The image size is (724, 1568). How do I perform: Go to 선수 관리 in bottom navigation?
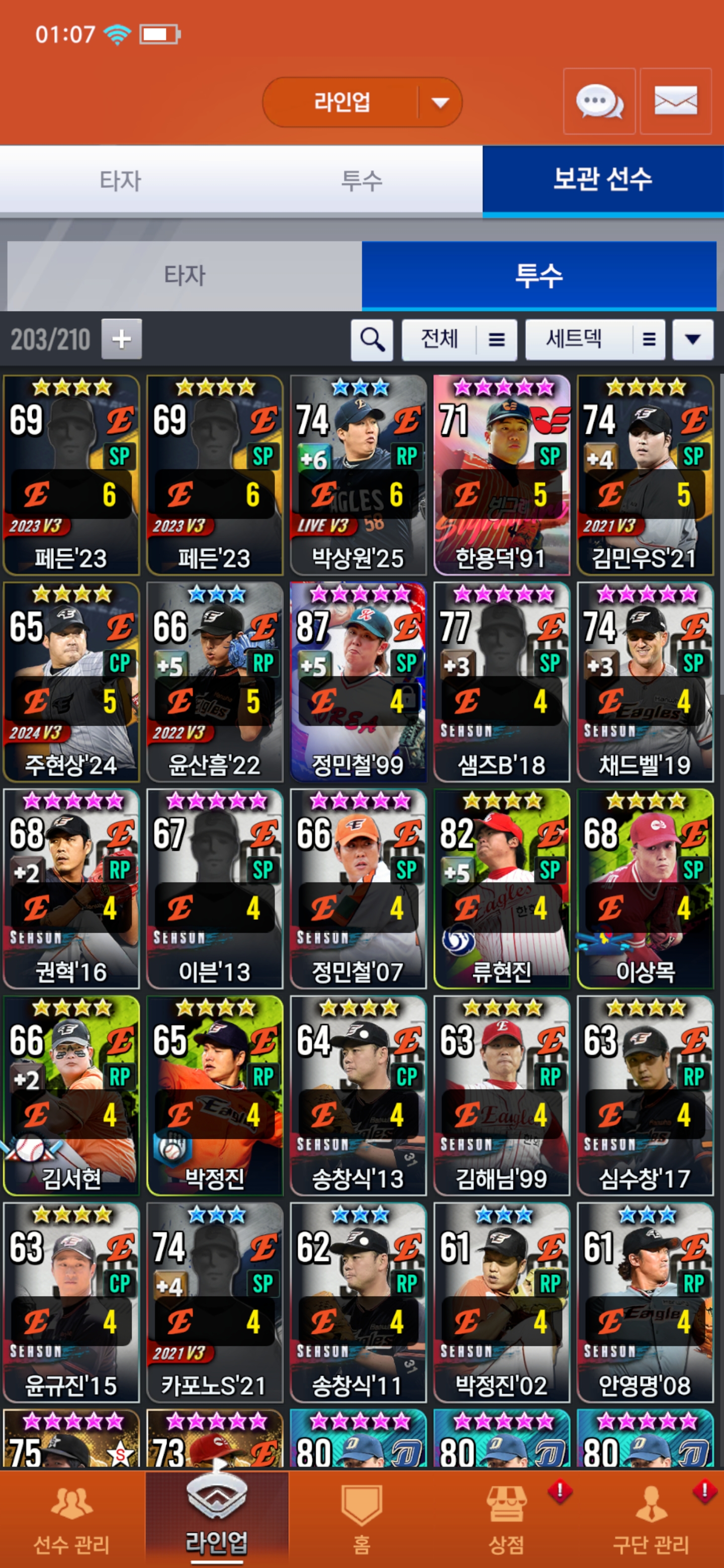(x=72, y=1519)
